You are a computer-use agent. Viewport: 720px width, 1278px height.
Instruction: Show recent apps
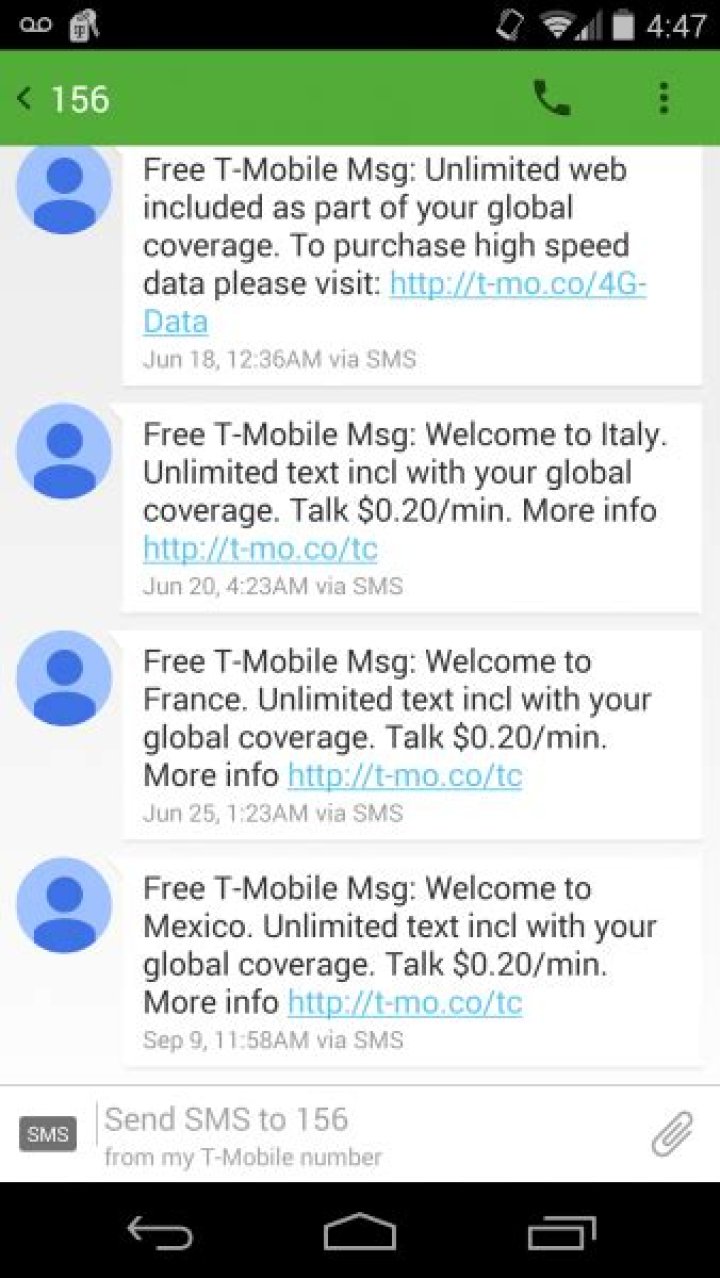(562, 1232)
